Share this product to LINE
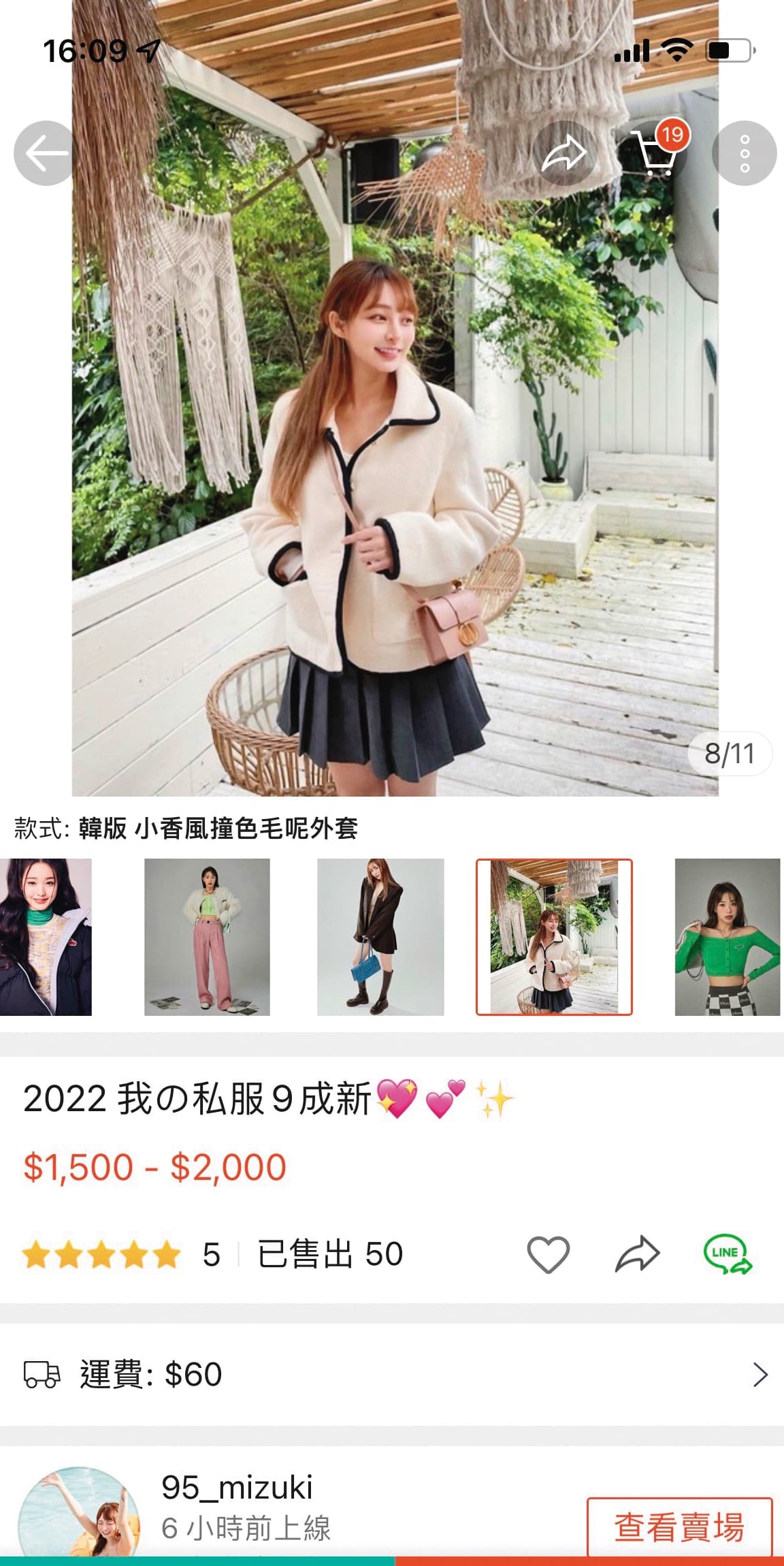The image size is (784, 1566). [728, 1254]
